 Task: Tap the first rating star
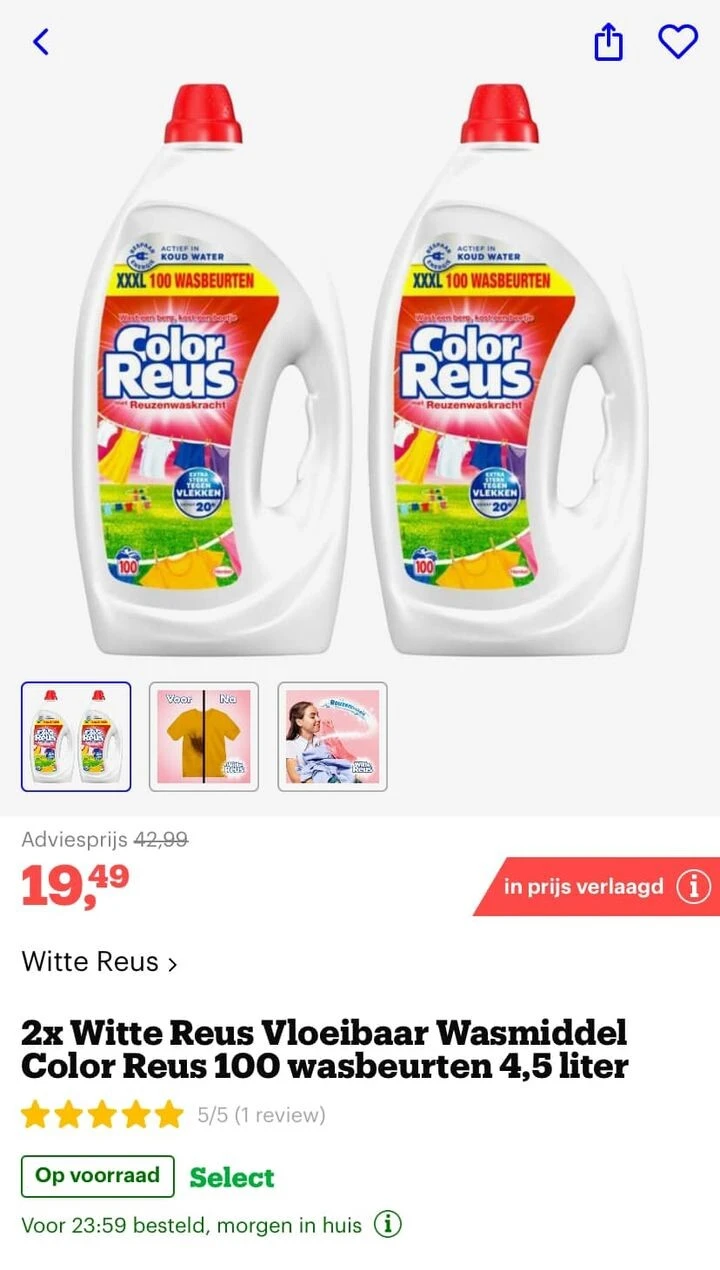(36, 1113)
